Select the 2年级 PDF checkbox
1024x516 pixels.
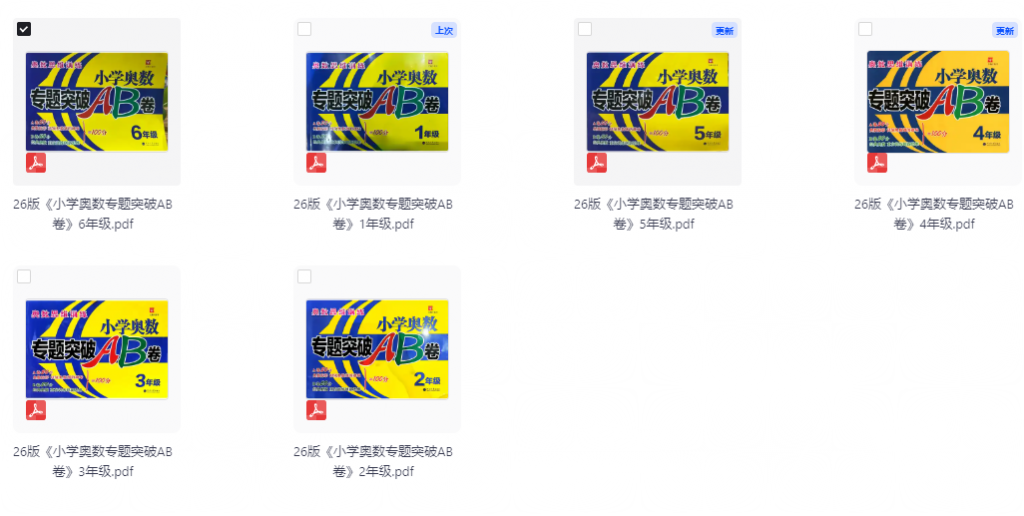304,276
